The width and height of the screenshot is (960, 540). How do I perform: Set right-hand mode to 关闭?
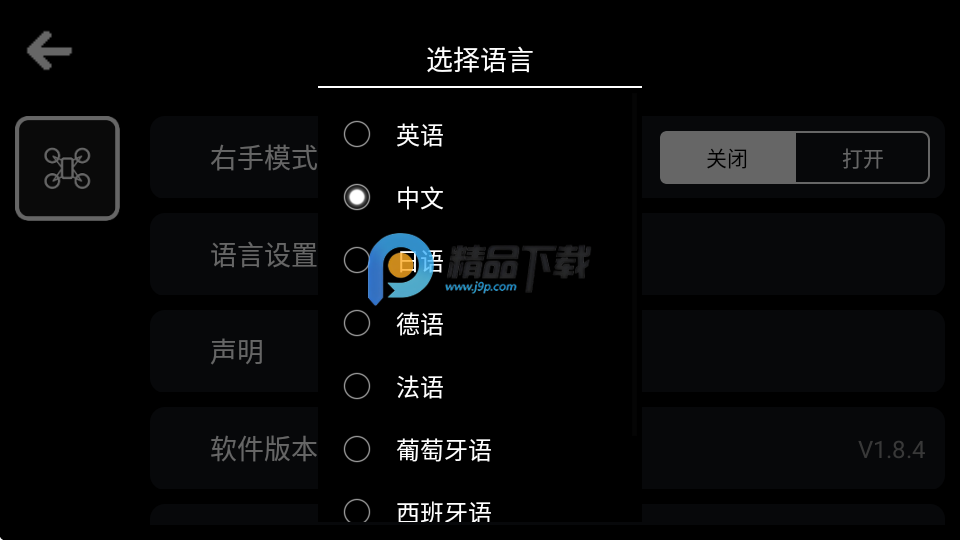pos(727,158)
